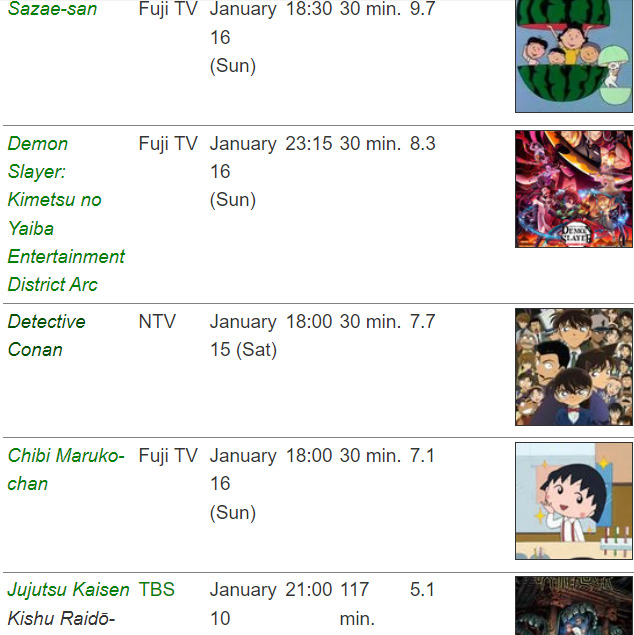This screenshot has height=635, width=634.
Task: Open the TBS network link
Action: click(156, 590)
